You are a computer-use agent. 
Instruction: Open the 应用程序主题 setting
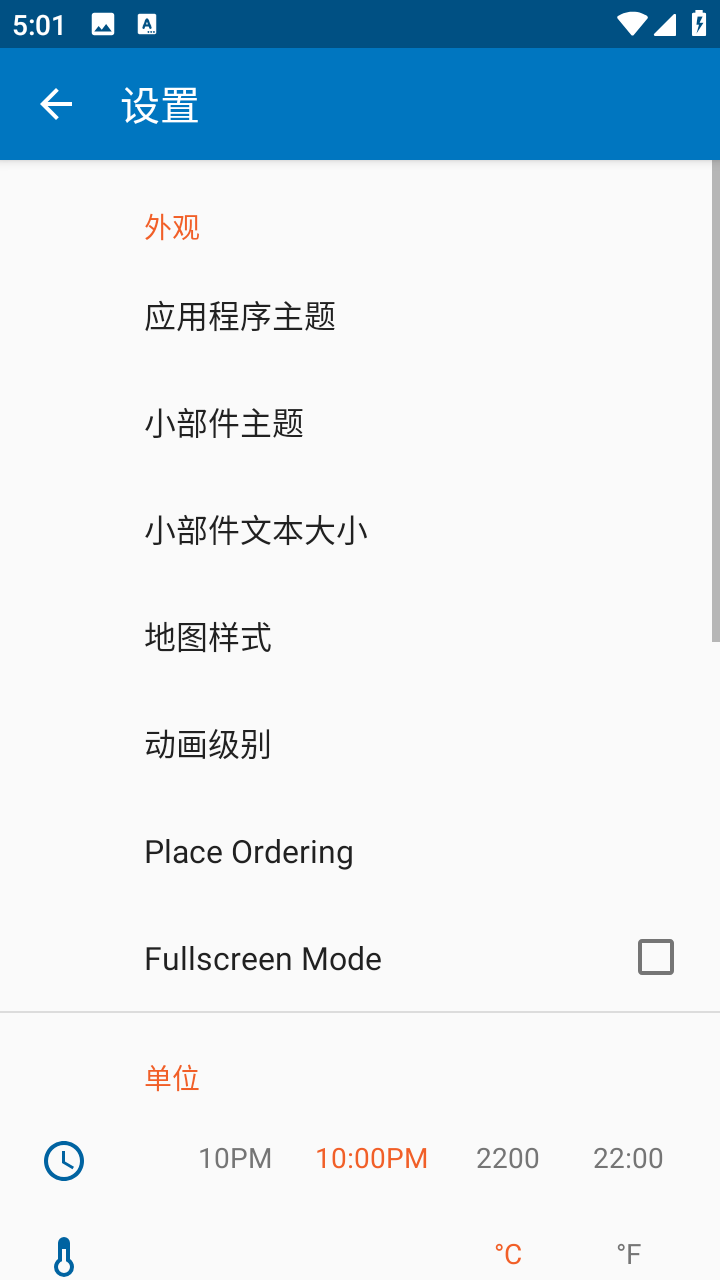click(360, 317)
